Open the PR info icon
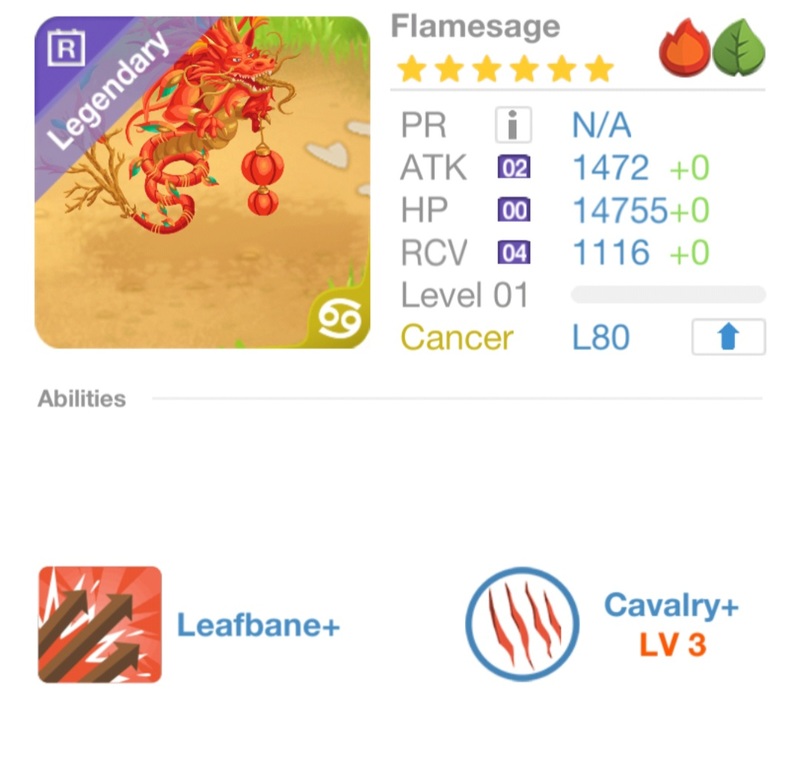The width and height of the screenshot is (800, 782). [x=513, y=126]
